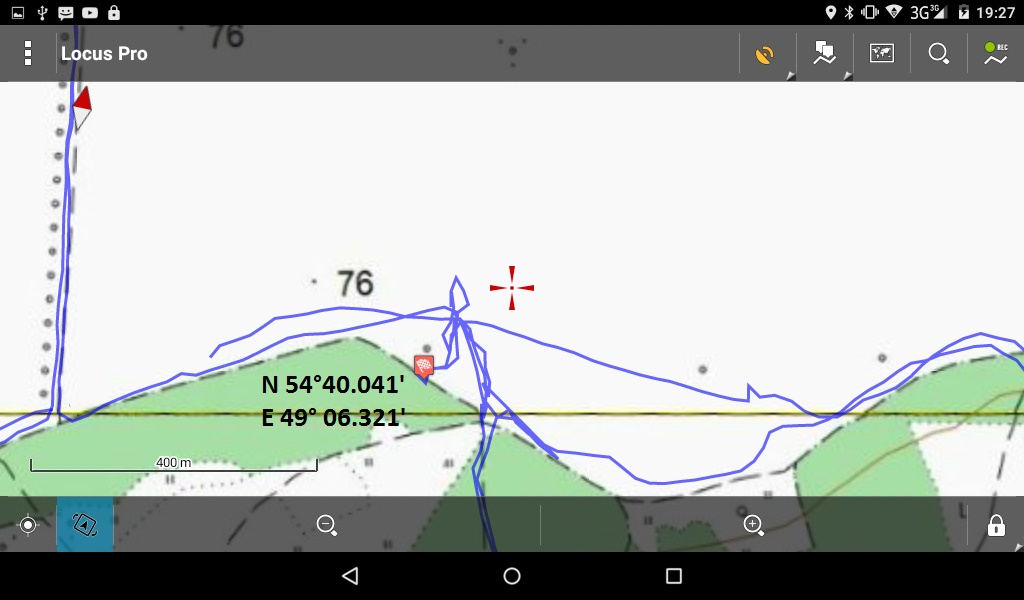Zoom in the map
This screenshot has width=1024, height=600.
(x=753, y=525)
